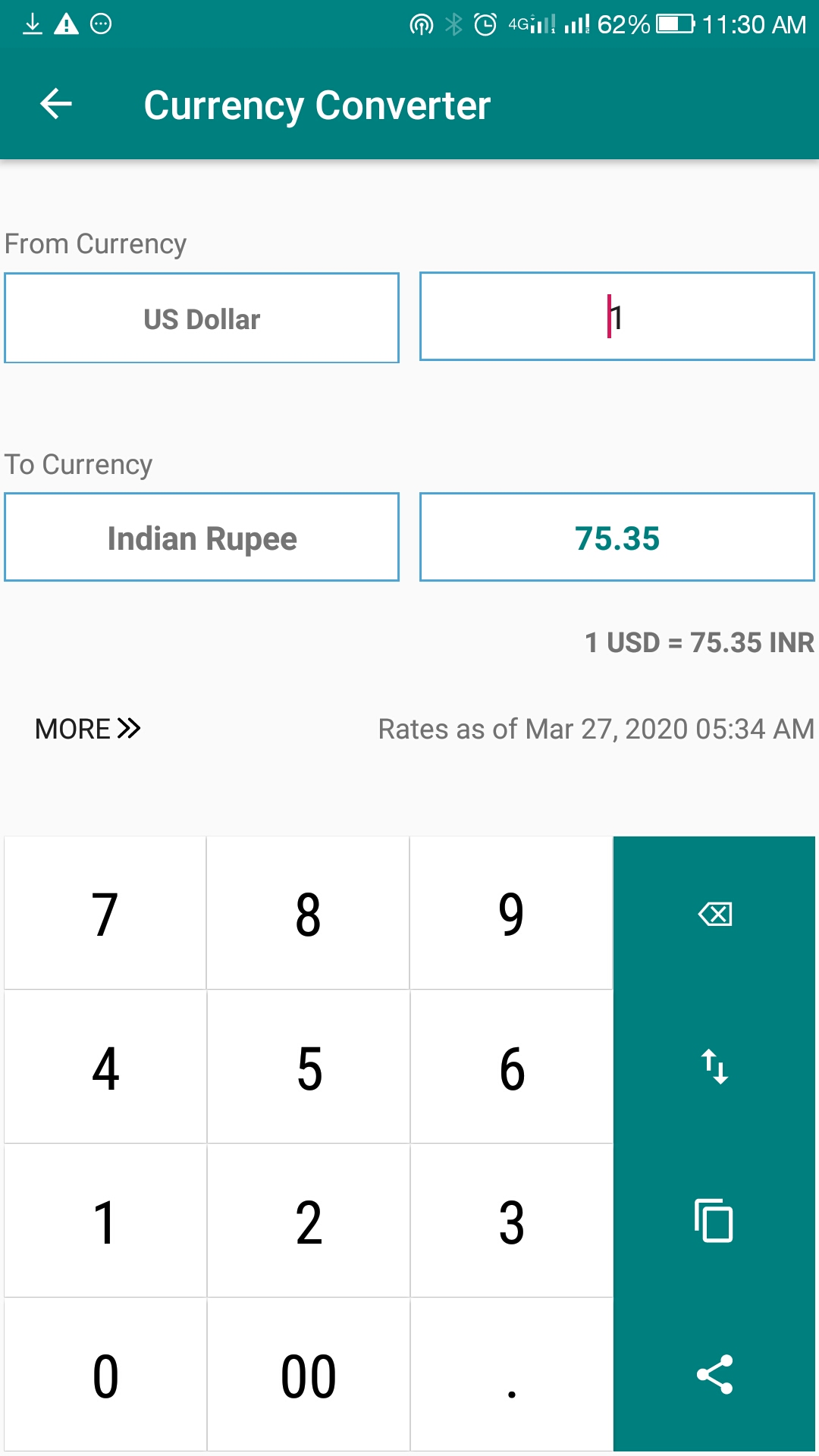Viewport: 819px width, 1456px height.
Task: Click the download icon in the status bar
Action: (32, 24)
